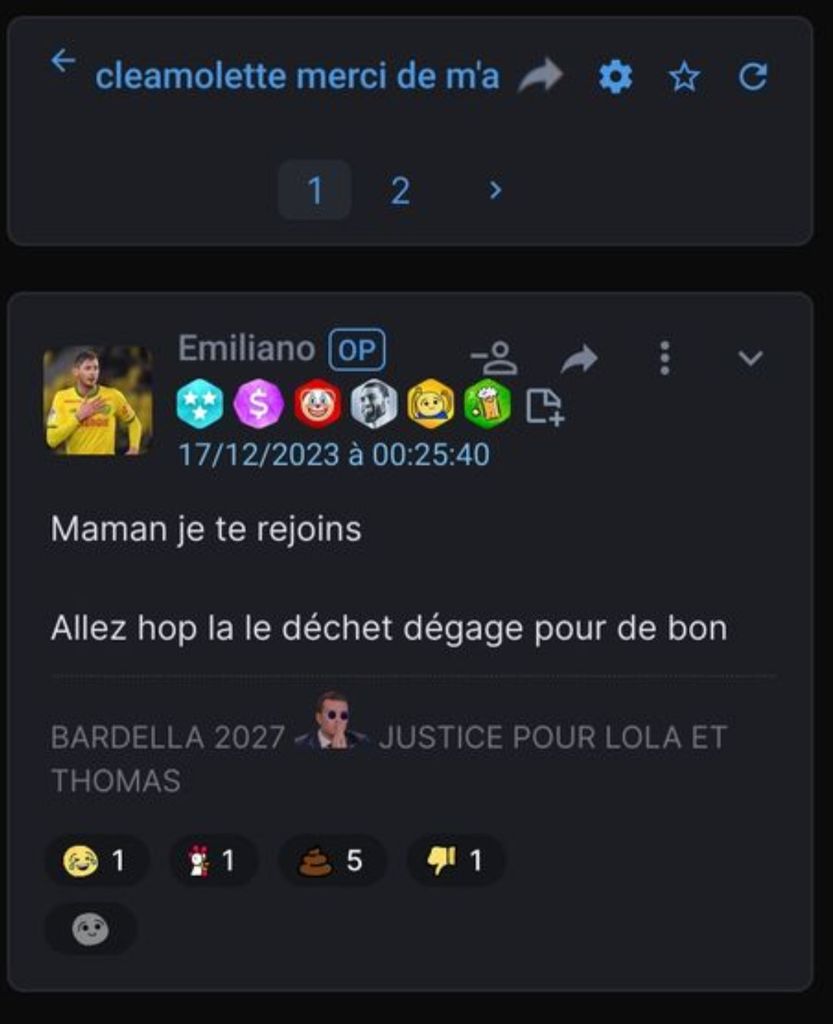The image size is (833, 1024).
Task: Refresh the topic page
Action: 752,76
